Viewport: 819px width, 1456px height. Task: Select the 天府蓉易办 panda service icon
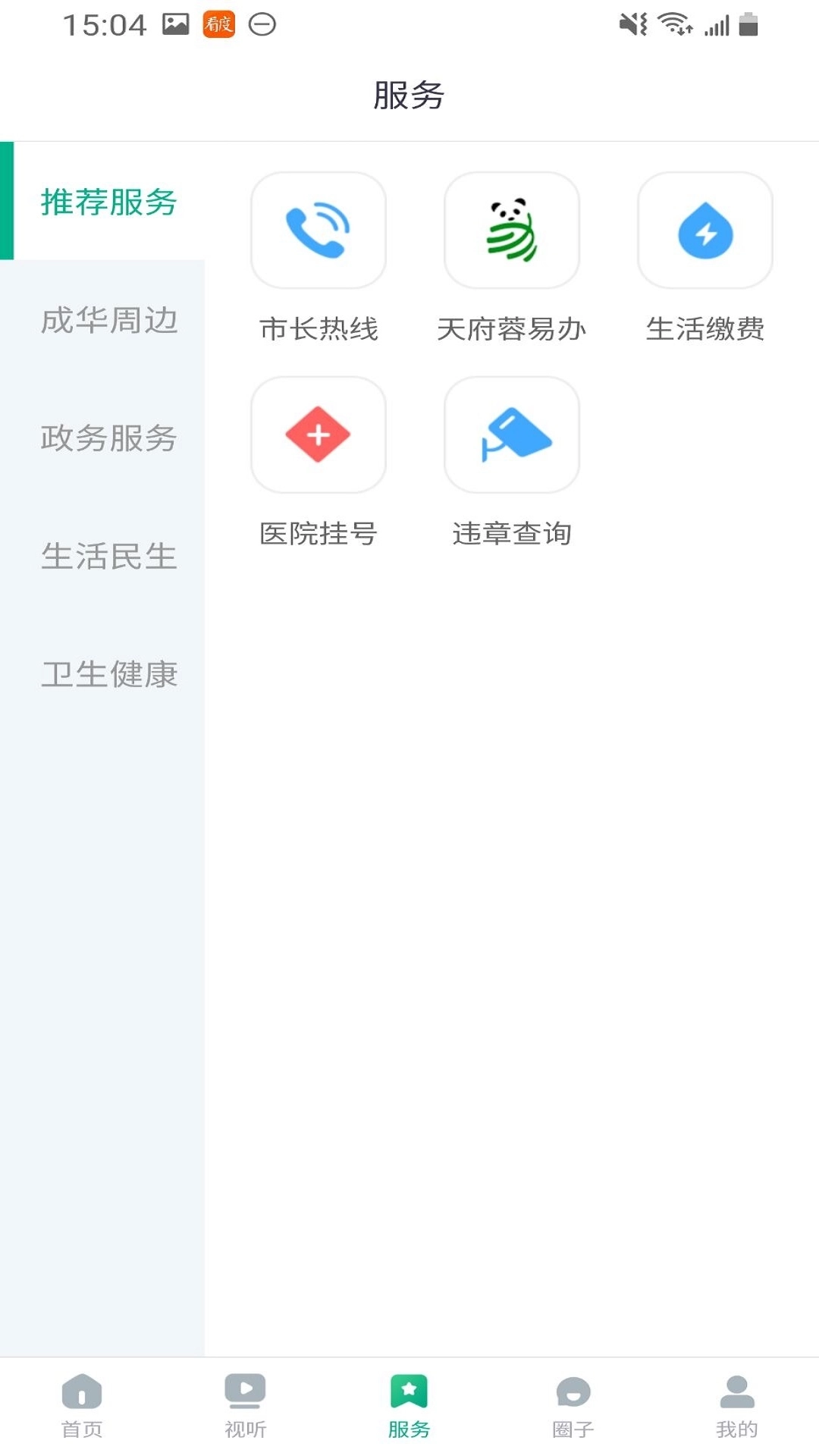512,230
